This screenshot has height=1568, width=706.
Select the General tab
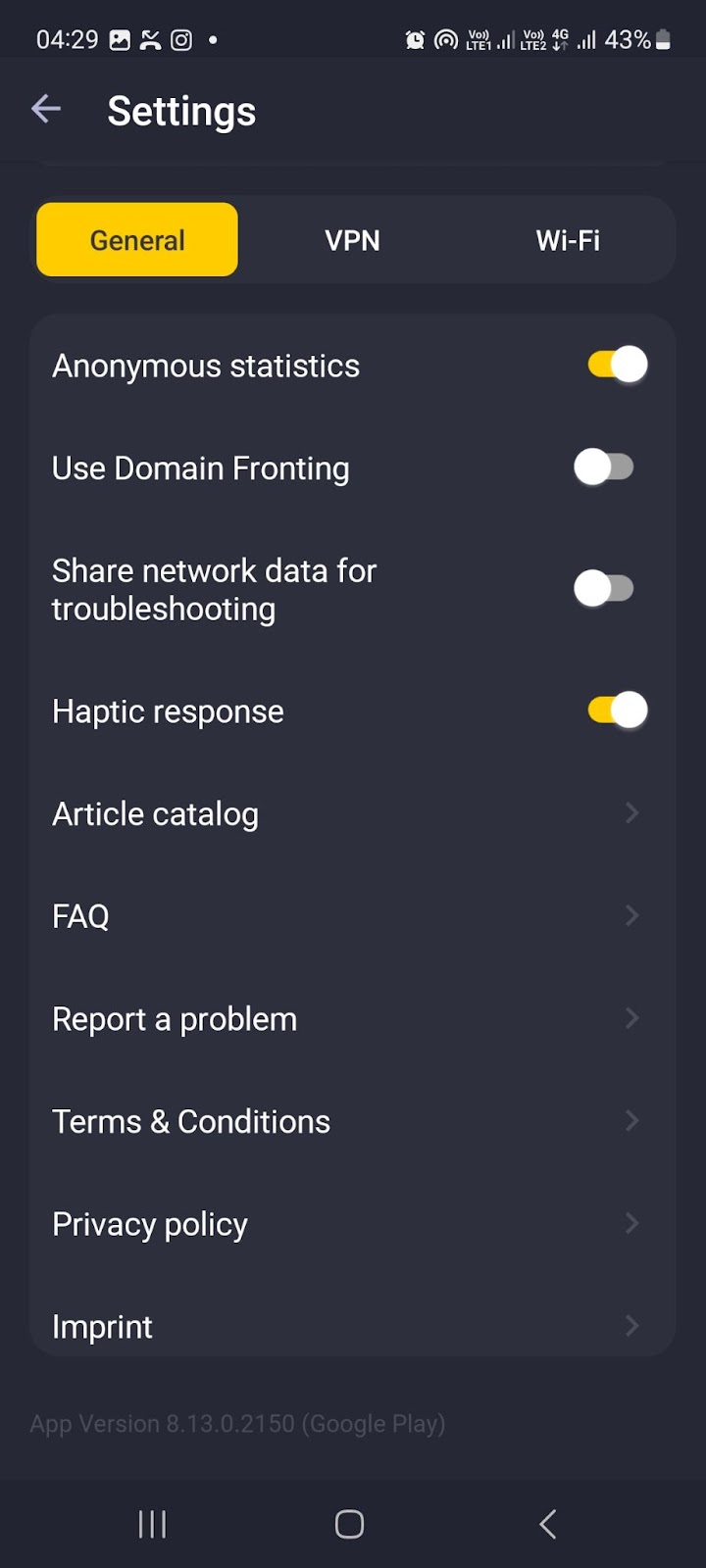[137, 240]
